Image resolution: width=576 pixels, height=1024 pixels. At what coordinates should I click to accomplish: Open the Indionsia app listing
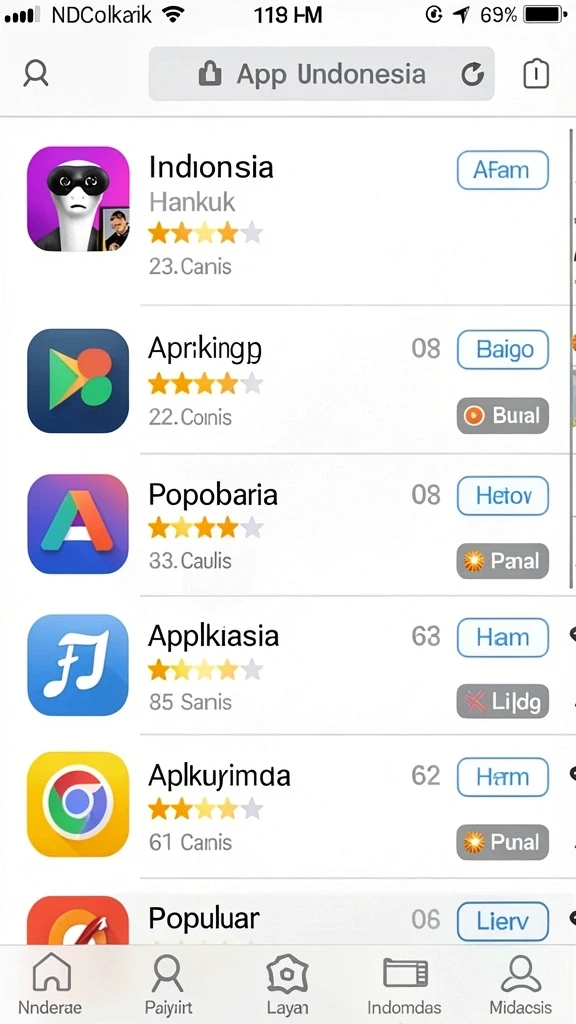pos(287,213)
